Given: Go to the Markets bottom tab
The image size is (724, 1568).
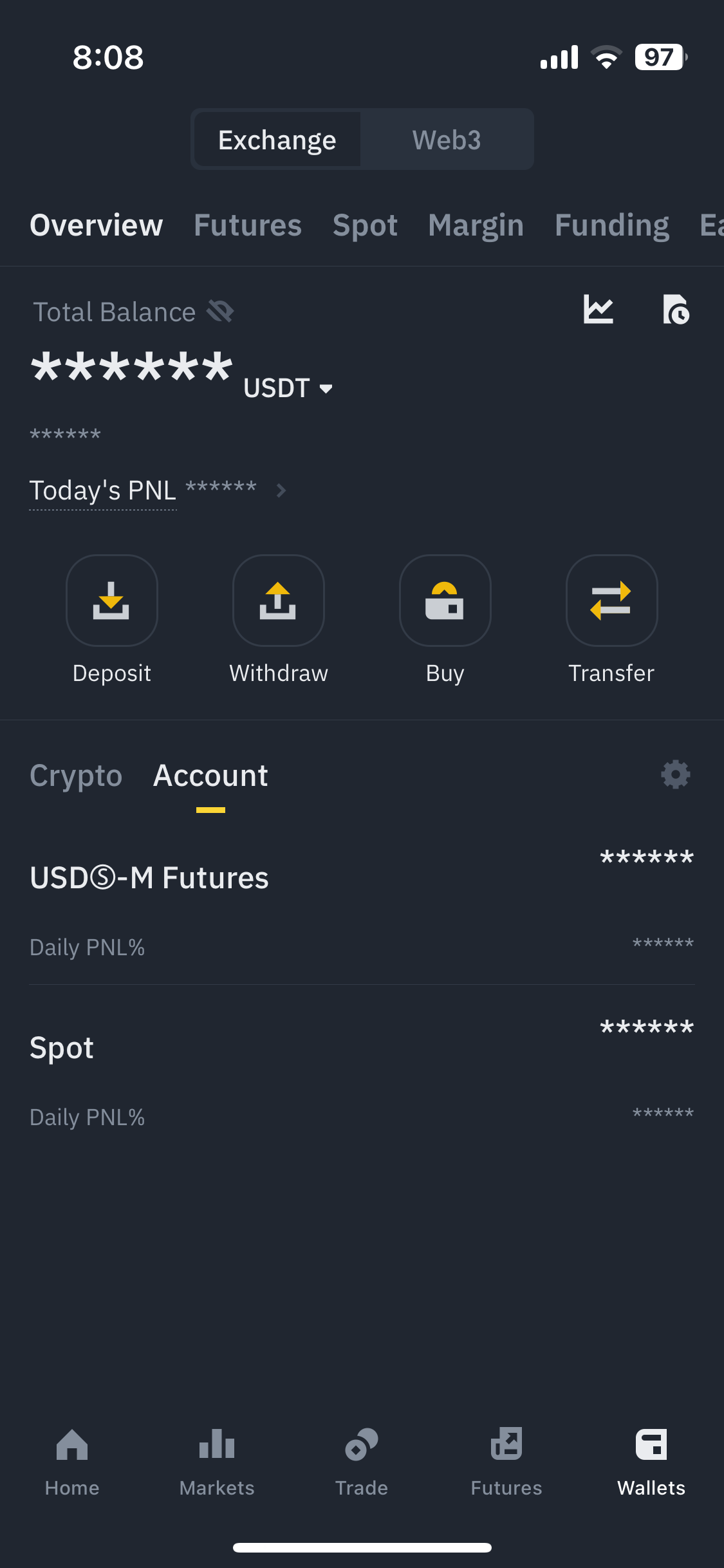Looking at the screenshot, I should (217, 1460).
